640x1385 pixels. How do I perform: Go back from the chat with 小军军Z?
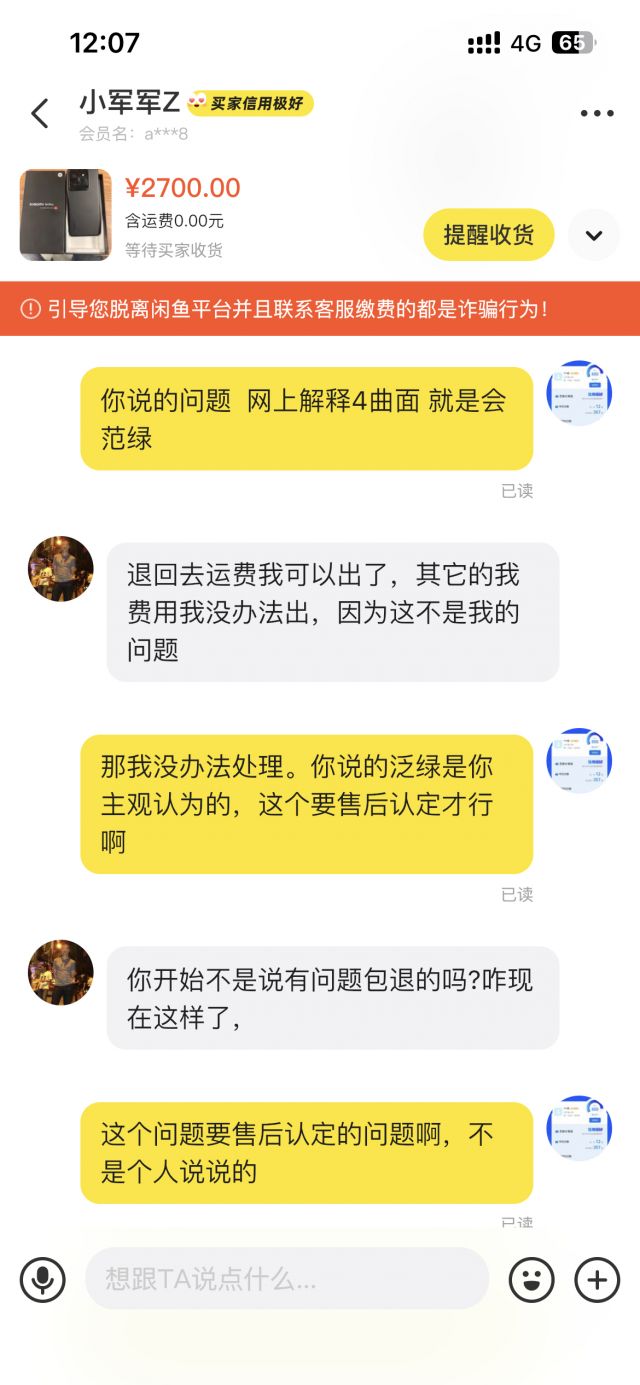coord(40,114)
